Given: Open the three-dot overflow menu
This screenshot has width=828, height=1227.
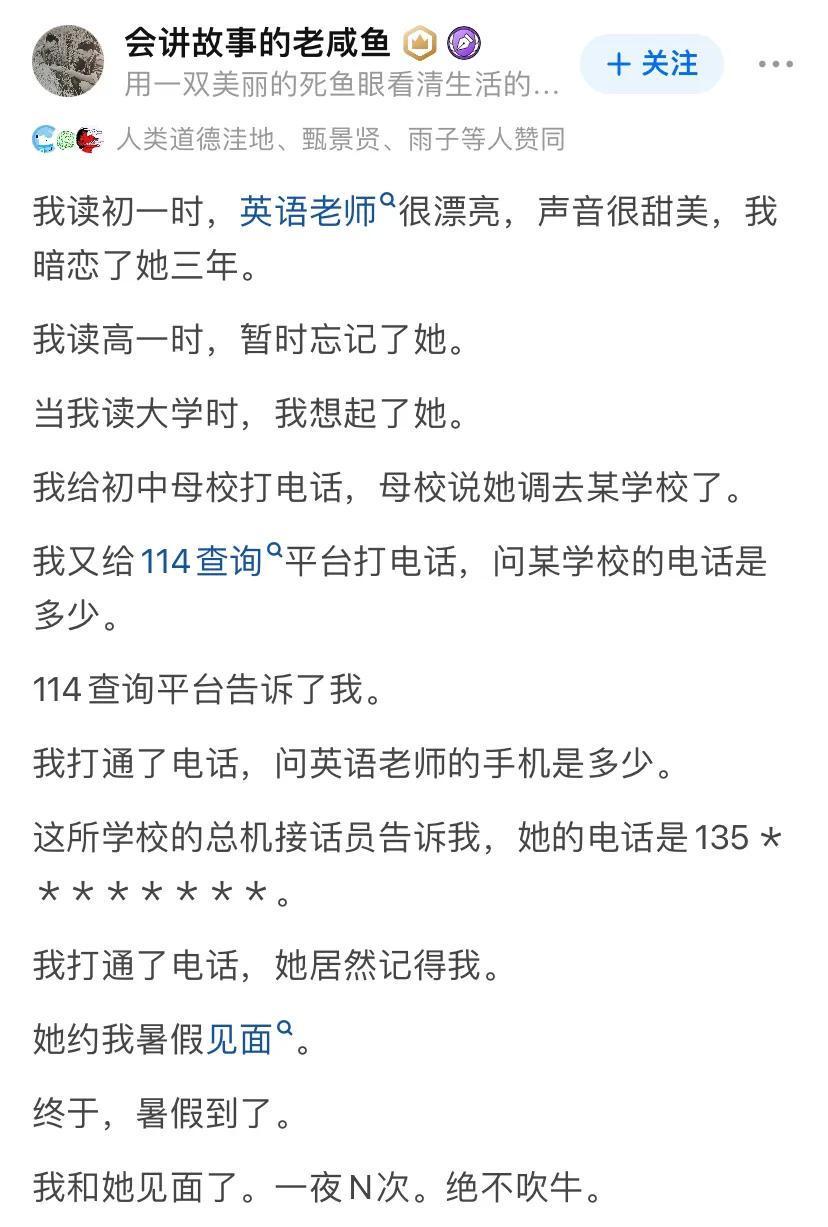Looking at the screenshot, I should click(x=775, y=64).
